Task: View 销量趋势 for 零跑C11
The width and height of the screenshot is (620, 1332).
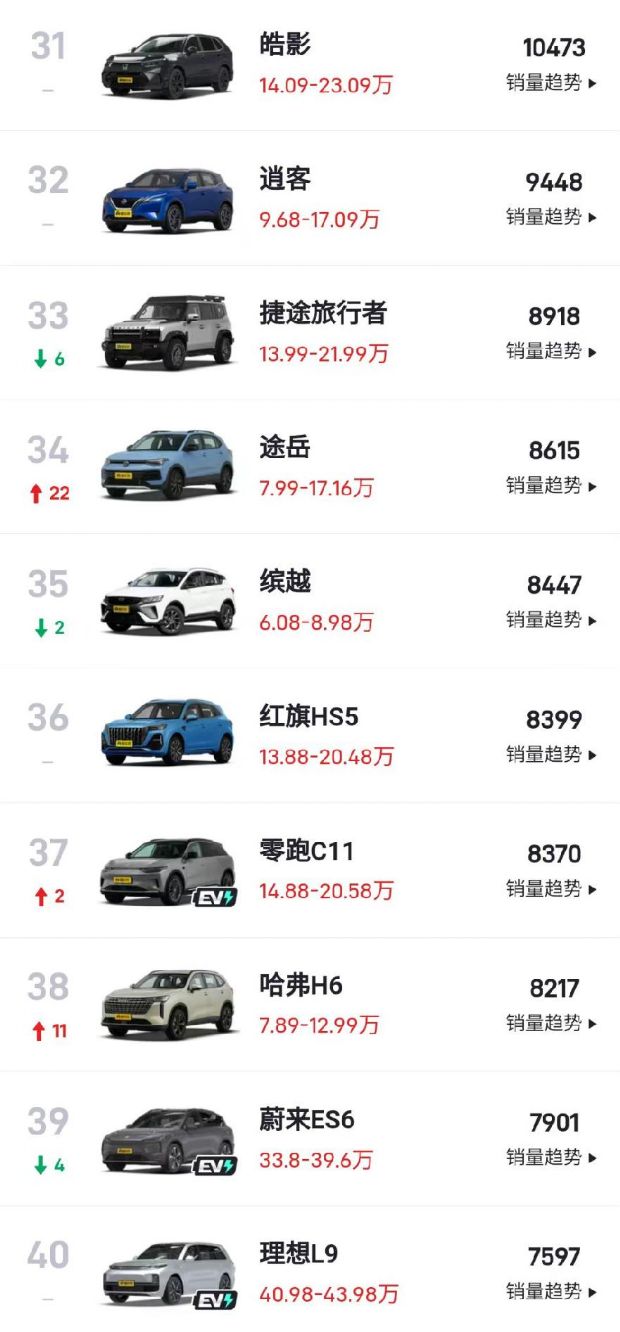Action: tap(551, 889)
